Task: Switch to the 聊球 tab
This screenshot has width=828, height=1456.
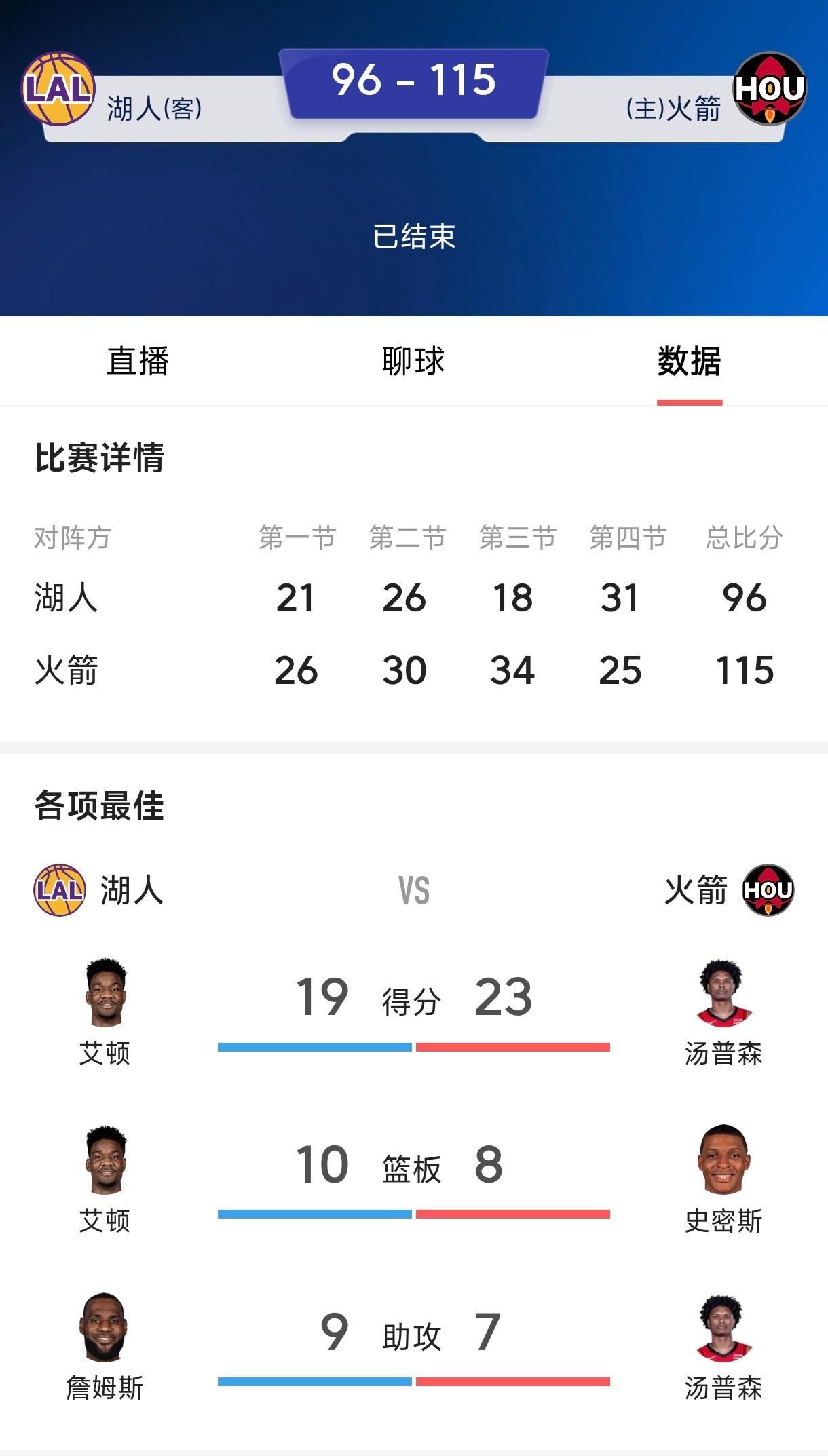Action: 413,362
